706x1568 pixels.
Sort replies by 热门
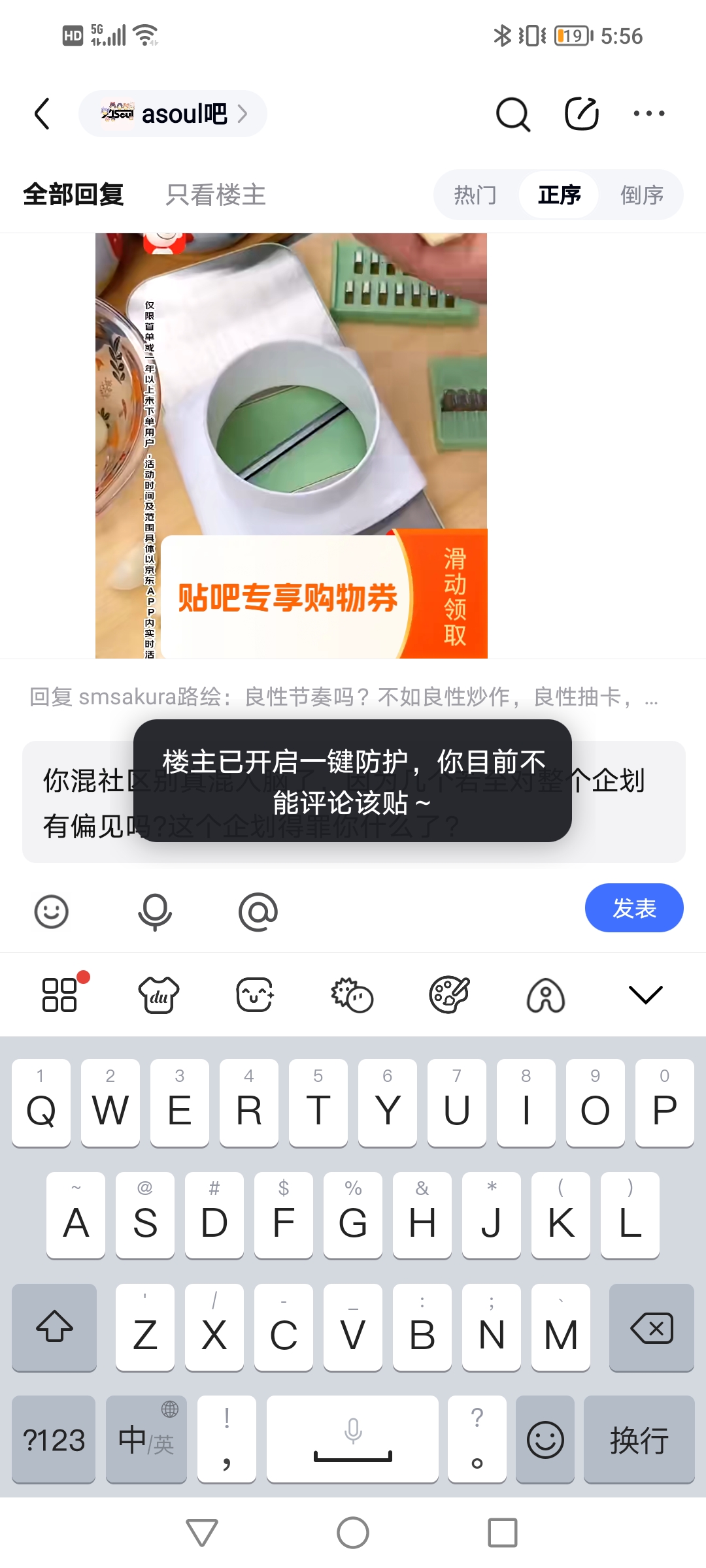click(475, 195)
